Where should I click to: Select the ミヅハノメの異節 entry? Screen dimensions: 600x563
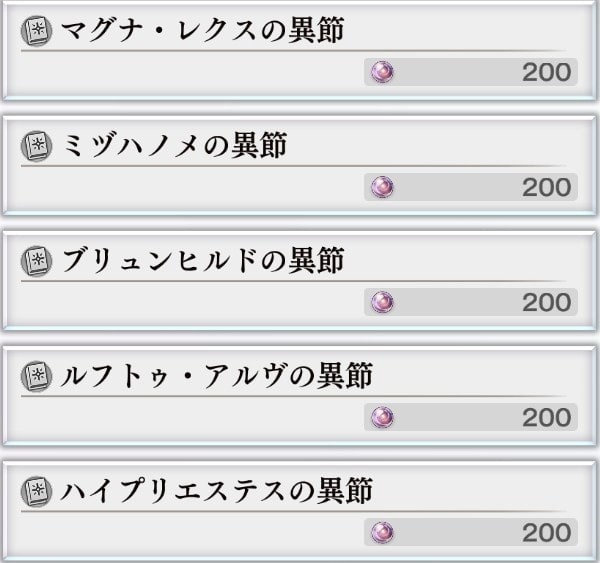tap(300, 165)
